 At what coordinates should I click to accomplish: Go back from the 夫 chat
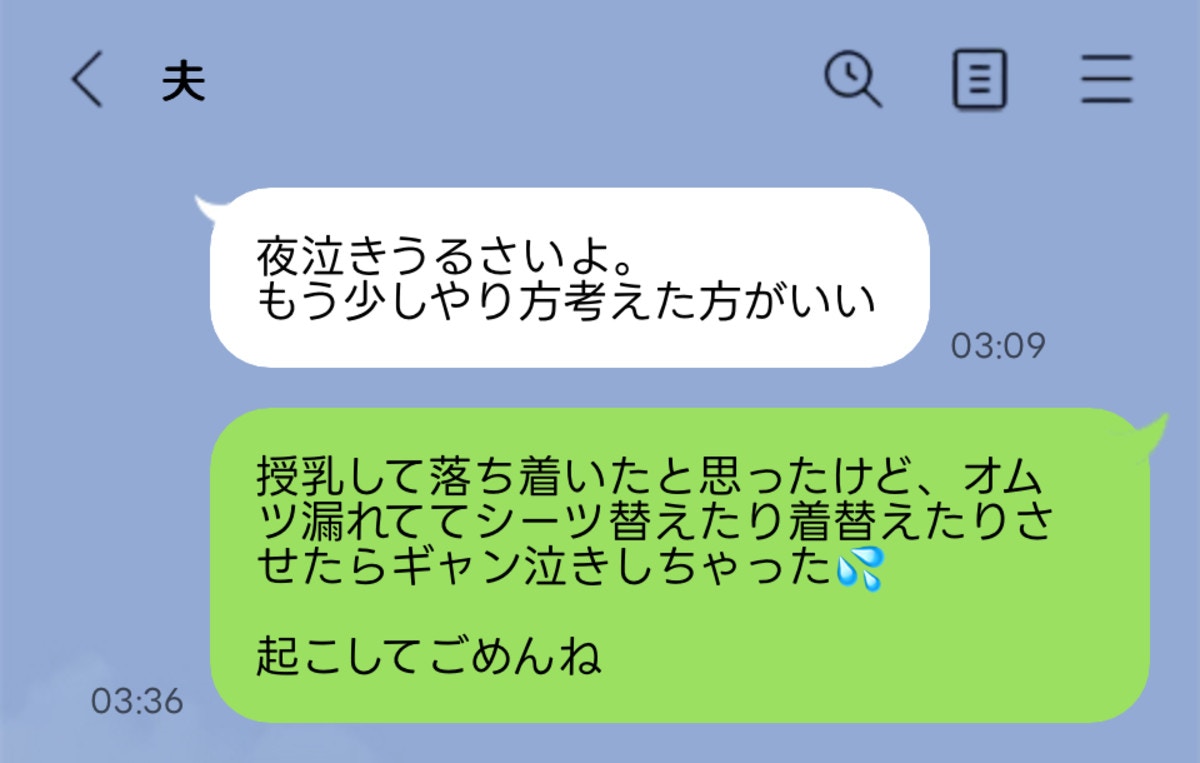tap(87, 81)
